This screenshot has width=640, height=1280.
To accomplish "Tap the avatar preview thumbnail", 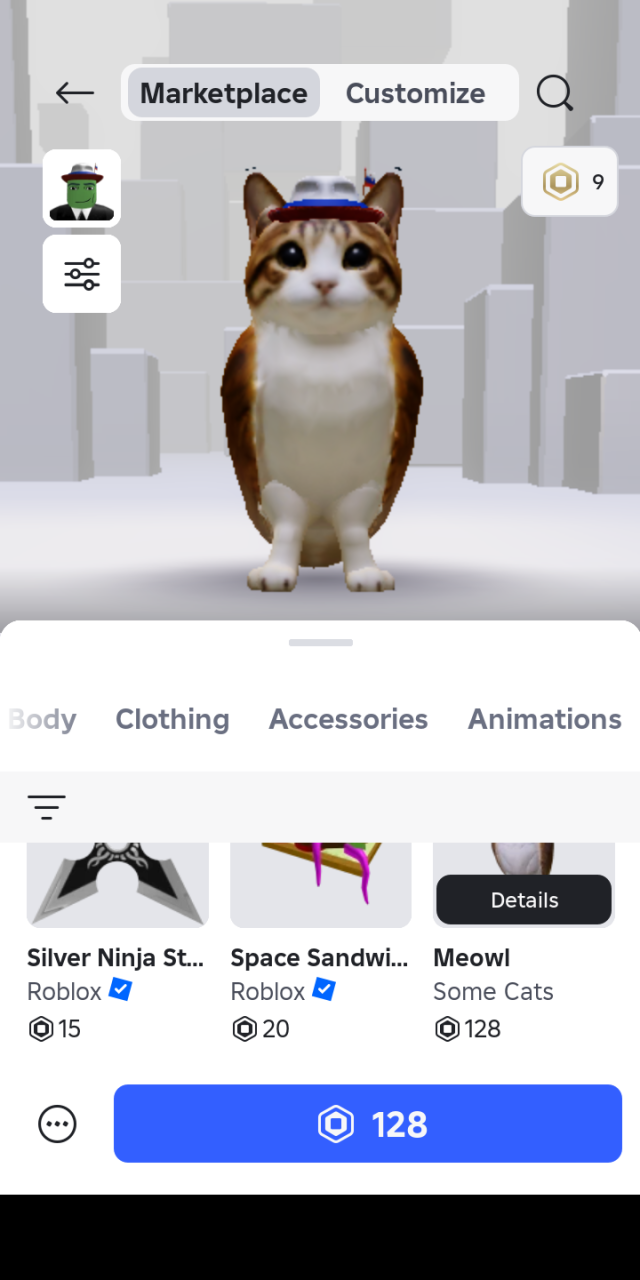I will 82,188.
